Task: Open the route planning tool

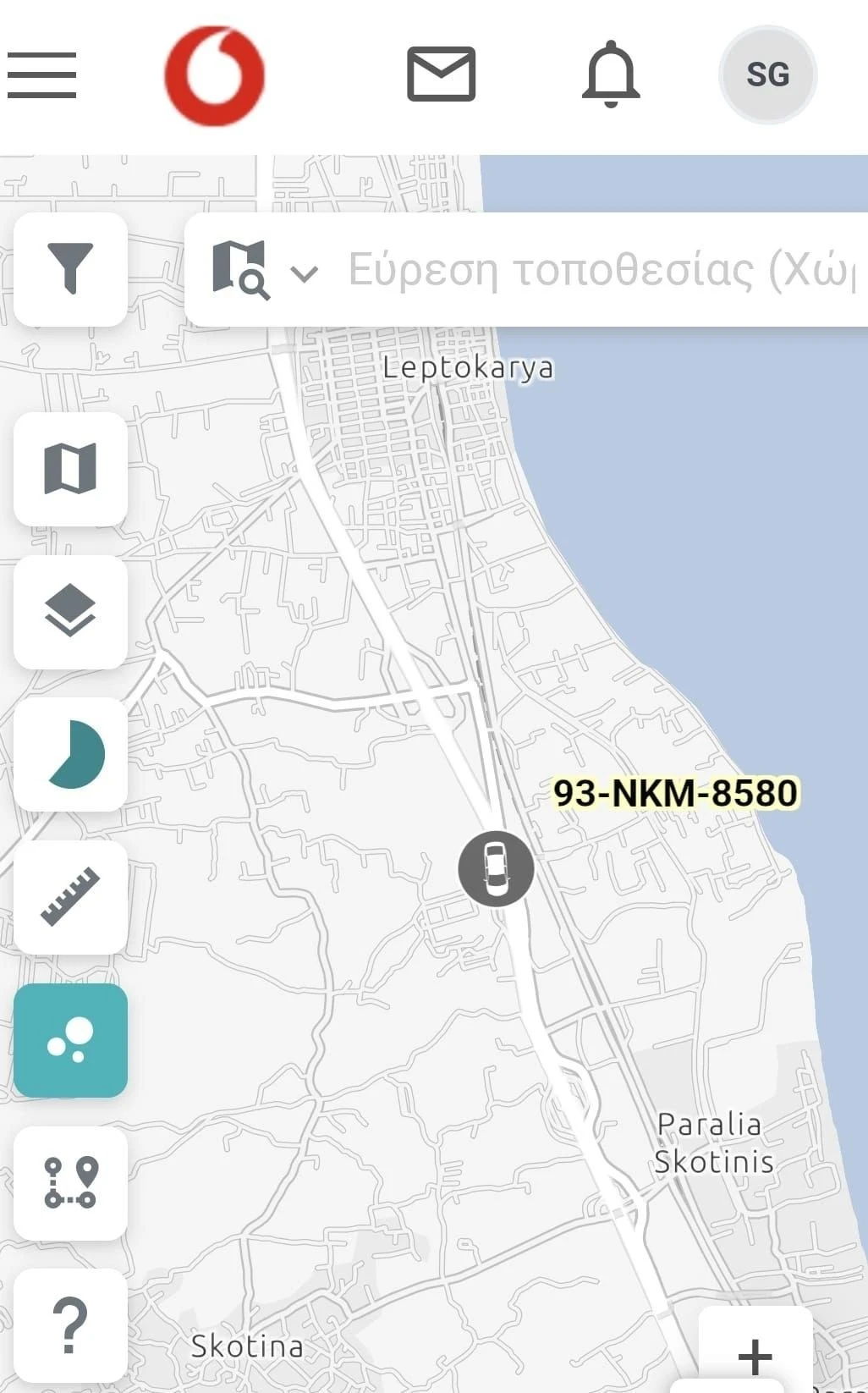Action: pos(71,1182)
